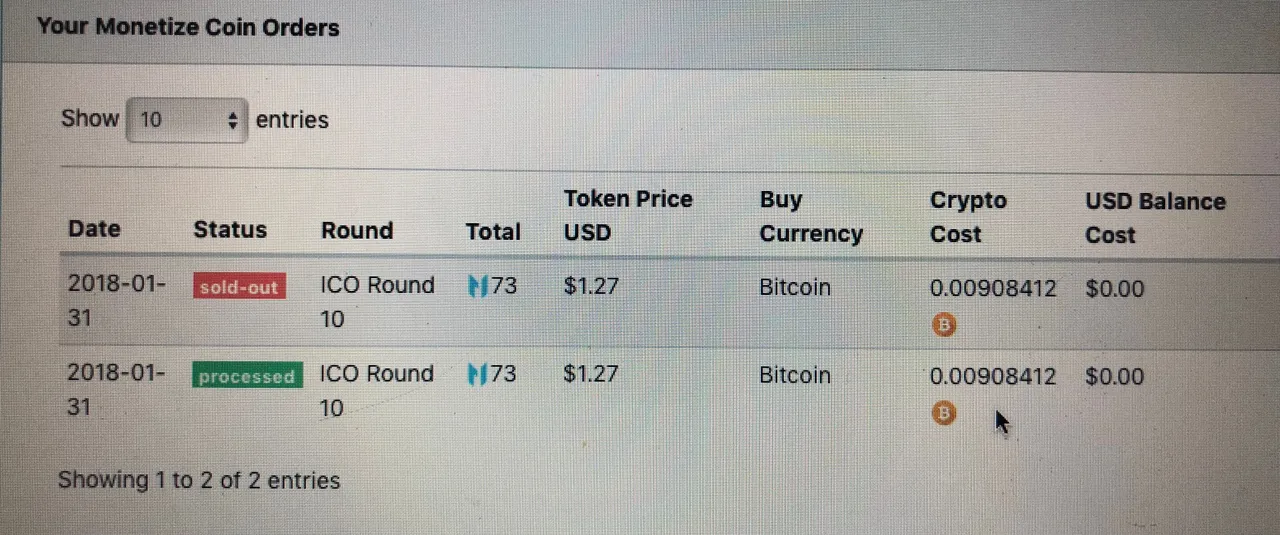Open the Show entries count dropdown
The height and width of the screenshot is (535, 1280).
(187, 120)
